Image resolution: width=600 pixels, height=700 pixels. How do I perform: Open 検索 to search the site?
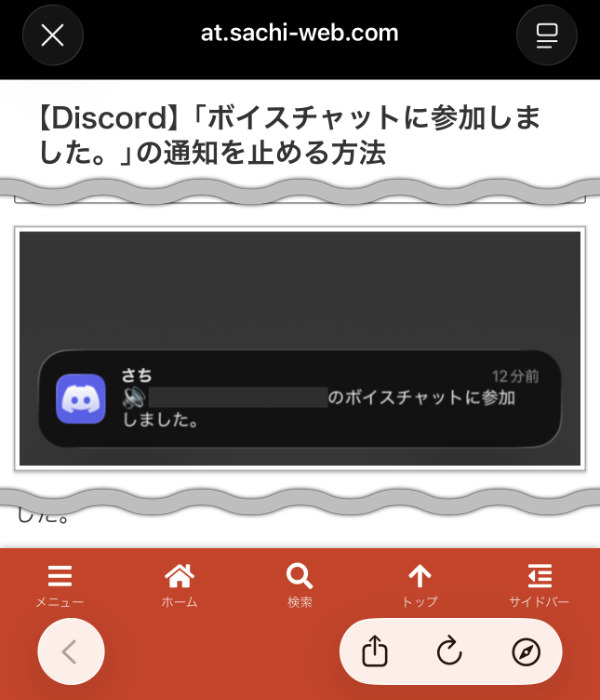pos(299,586)
